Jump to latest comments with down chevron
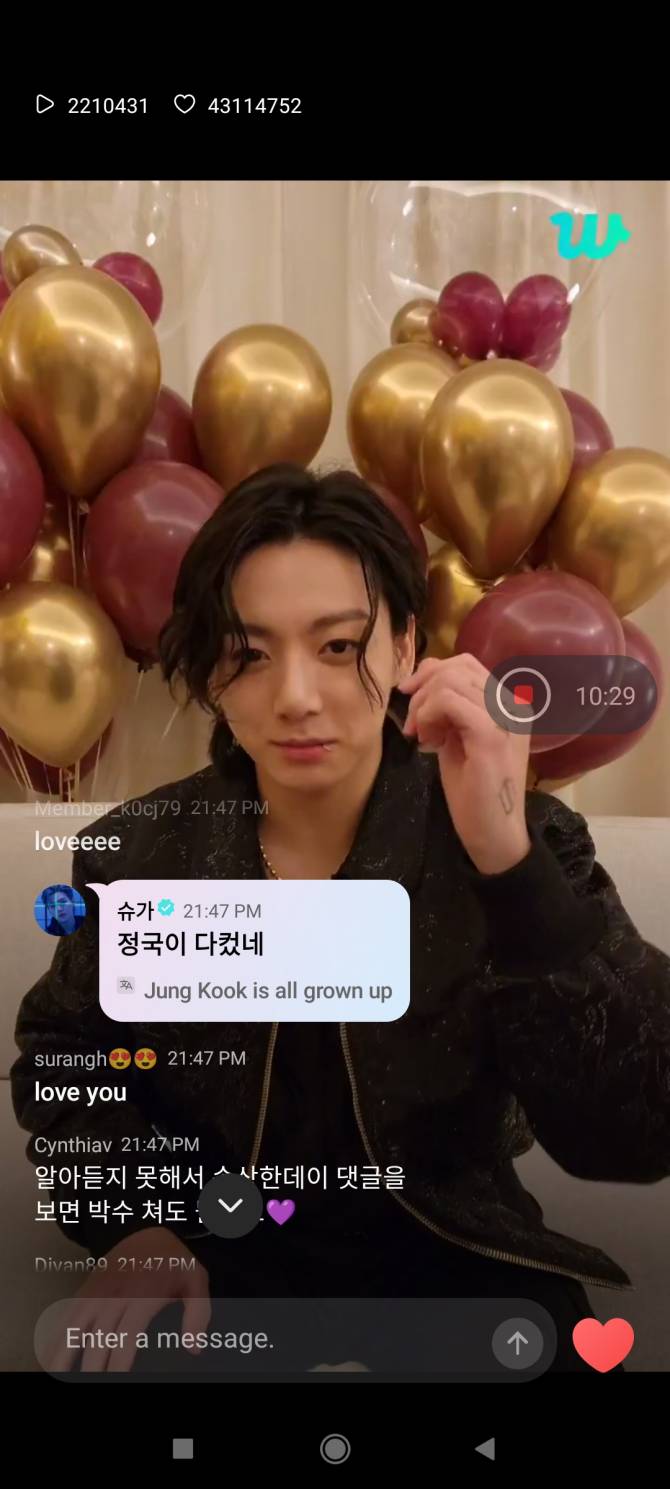 click(x=230, y=1205)
